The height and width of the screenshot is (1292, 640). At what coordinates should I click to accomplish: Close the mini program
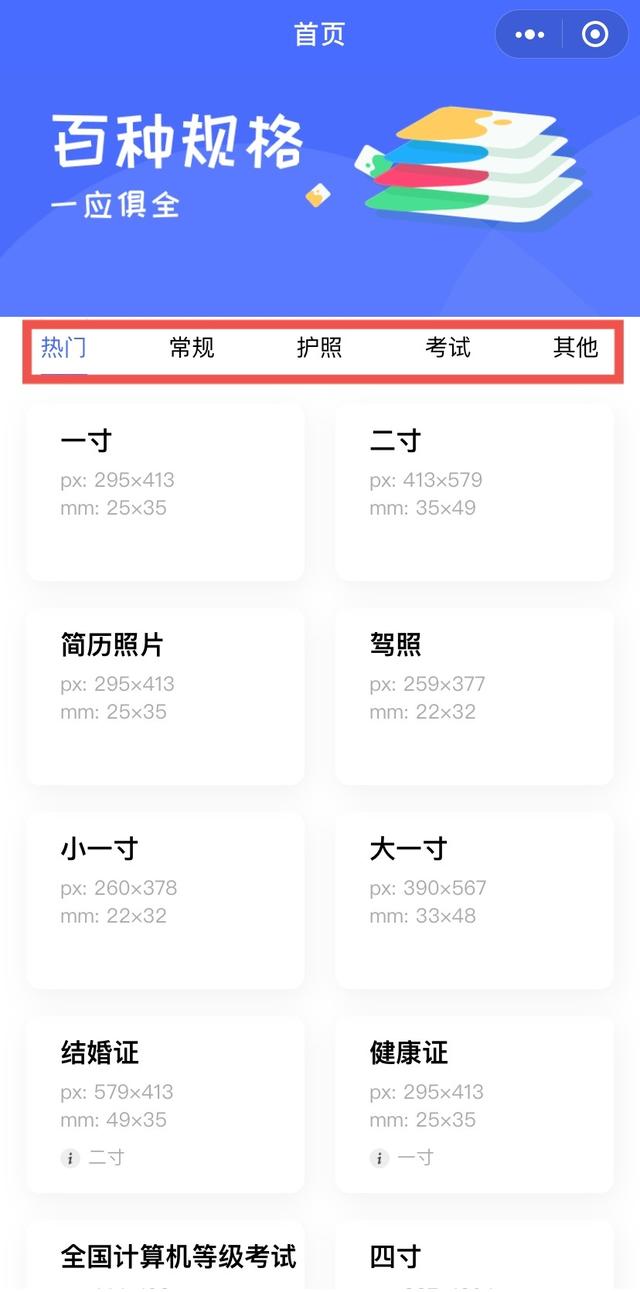coord(595,35)
